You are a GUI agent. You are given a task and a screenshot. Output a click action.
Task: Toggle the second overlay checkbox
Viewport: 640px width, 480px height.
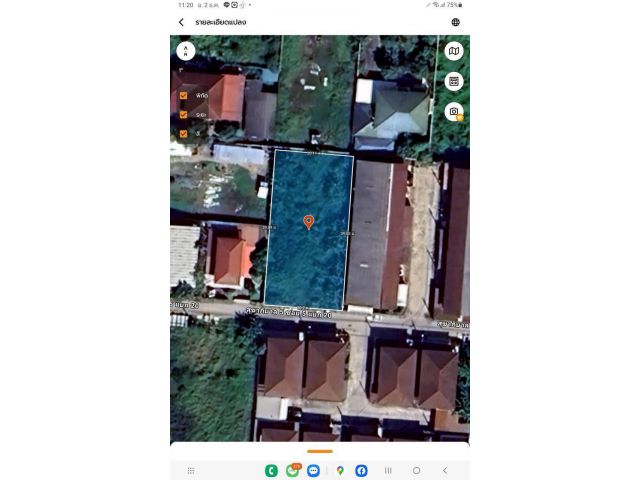pyautogui.click(x=183, y=114)
